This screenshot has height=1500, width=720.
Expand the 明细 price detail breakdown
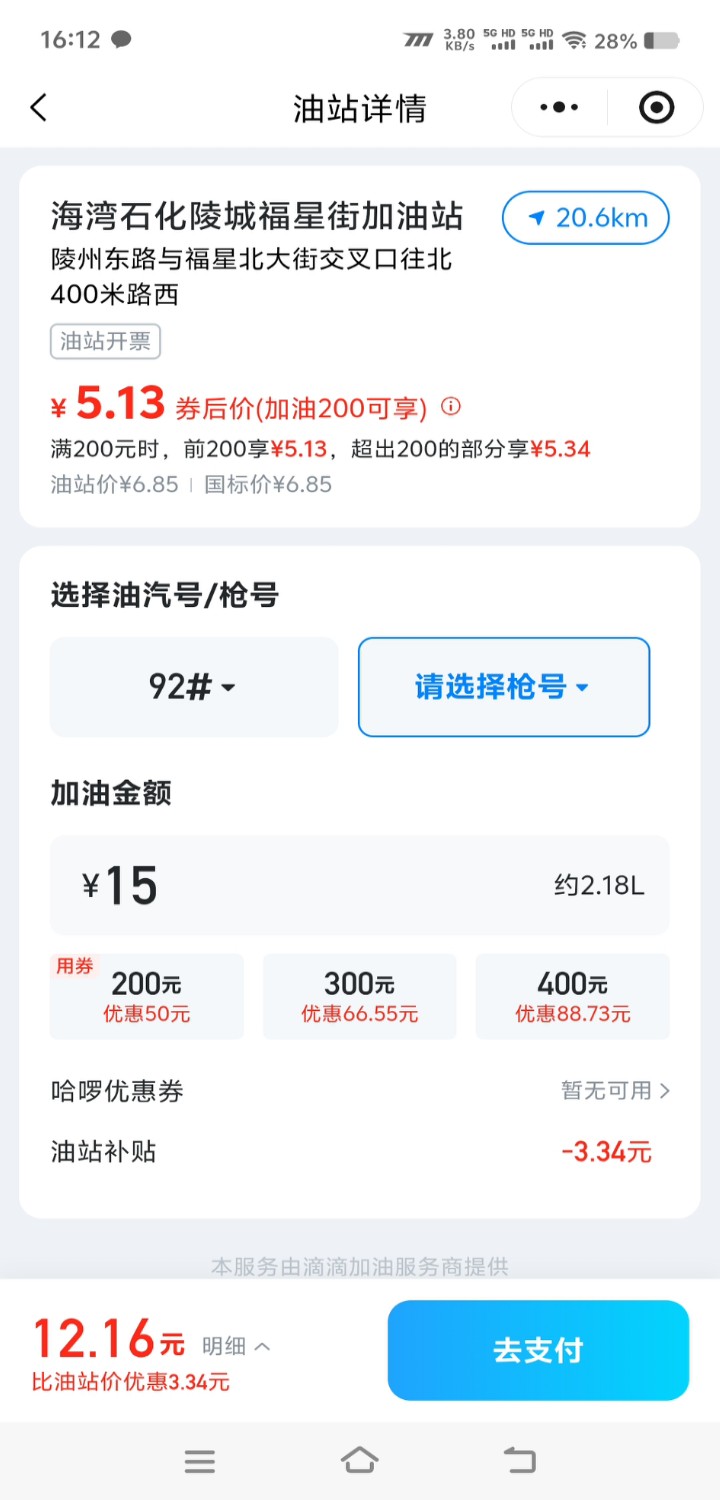click(x=237, y=1346)
